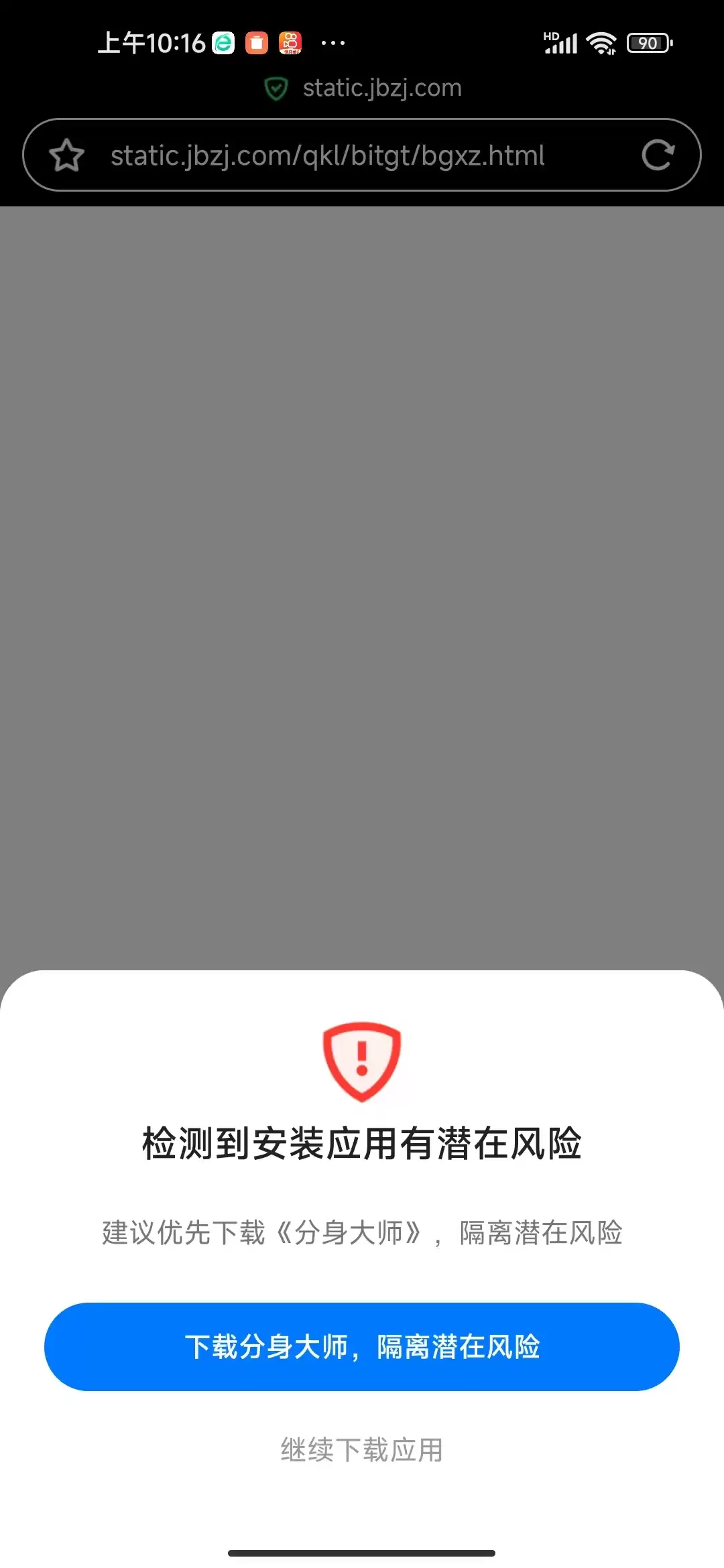Tap the clock showing 上午10:16
Screen dimensions: 724x1568
[151, 42]
